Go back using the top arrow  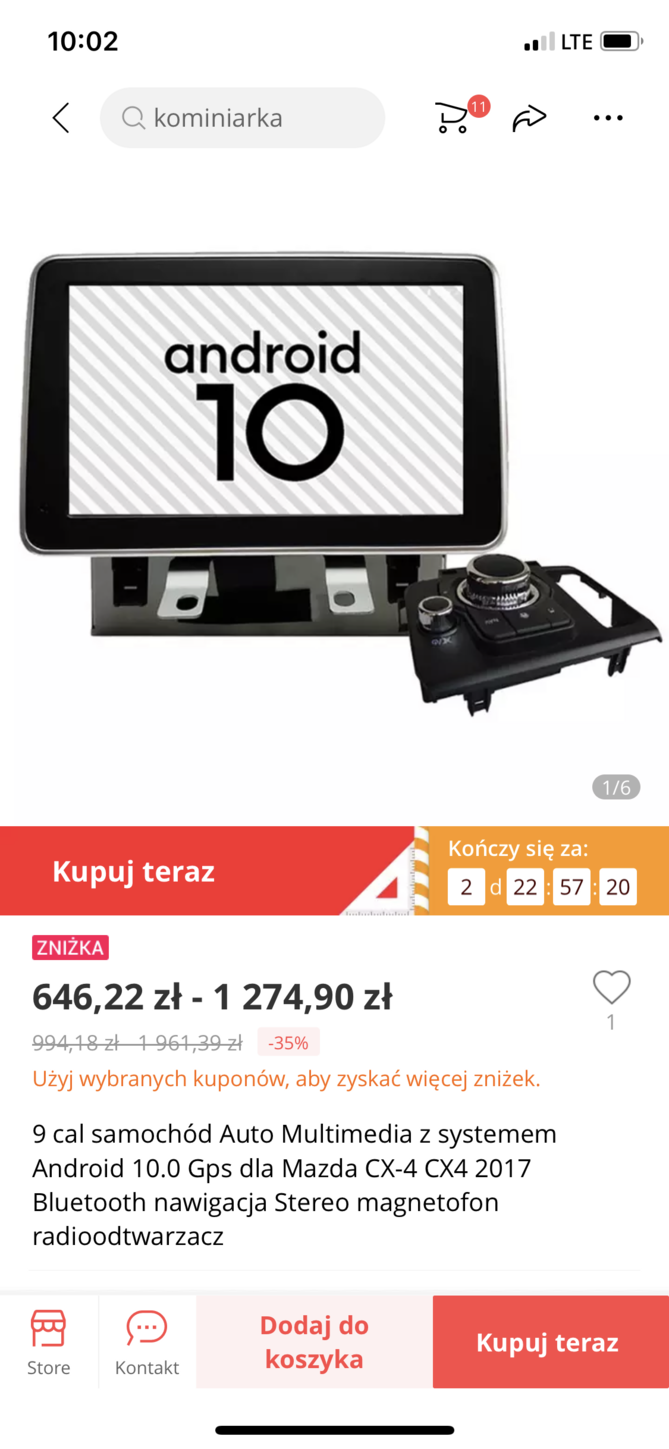tap(61, 118)
